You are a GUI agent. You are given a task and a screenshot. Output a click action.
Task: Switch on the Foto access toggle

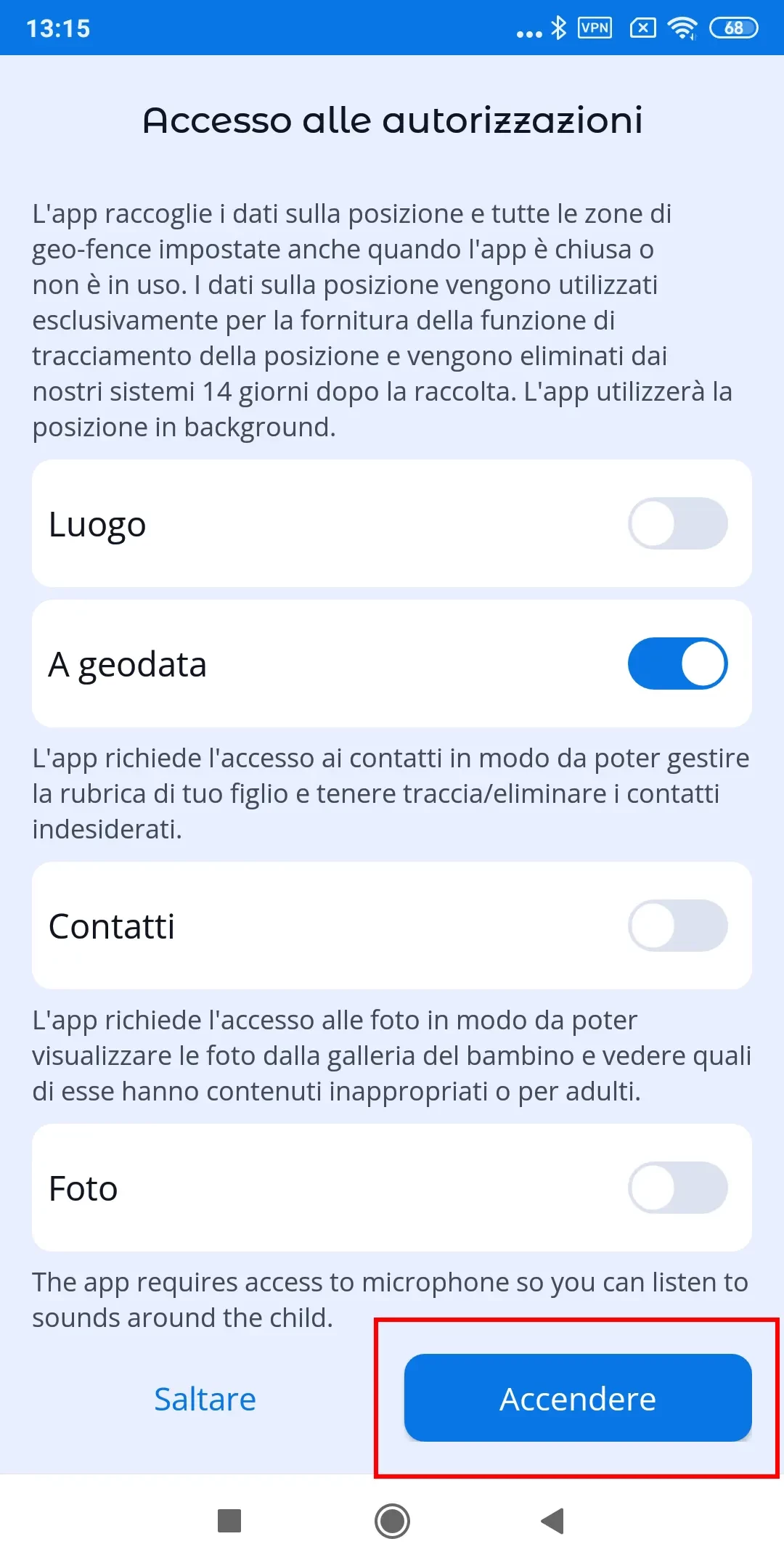point(677,1188)
